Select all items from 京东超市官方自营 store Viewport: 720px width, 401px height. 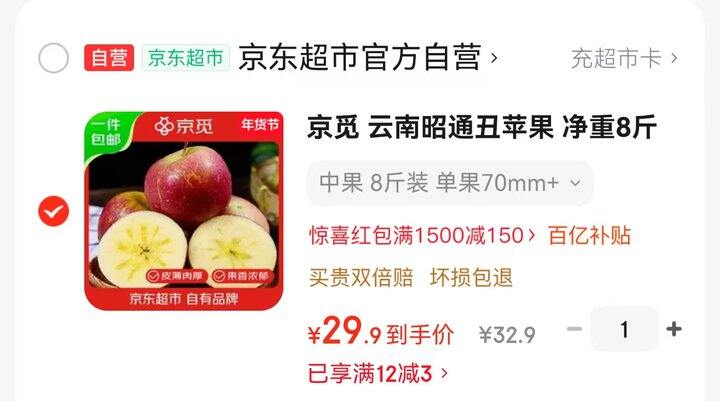pos(54,58)
